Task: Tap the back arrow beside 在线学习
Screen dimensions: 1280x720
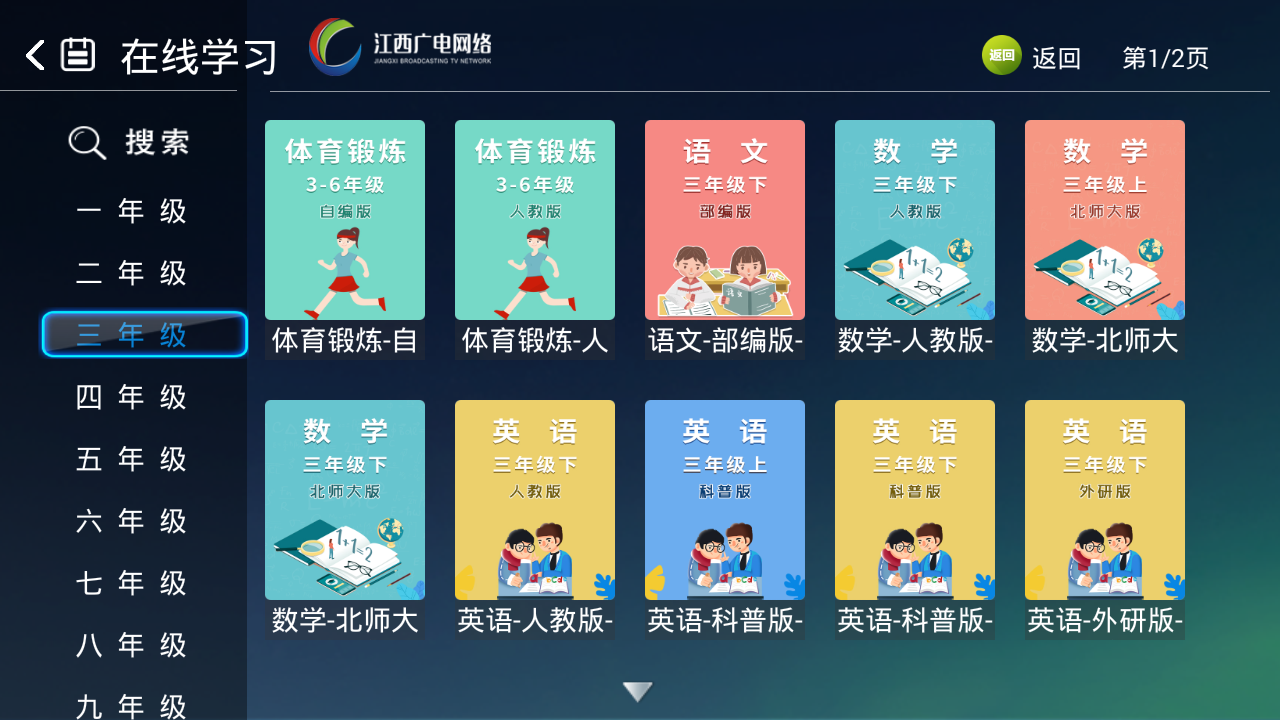Action: pyautogui.click(x=36, y=55)
